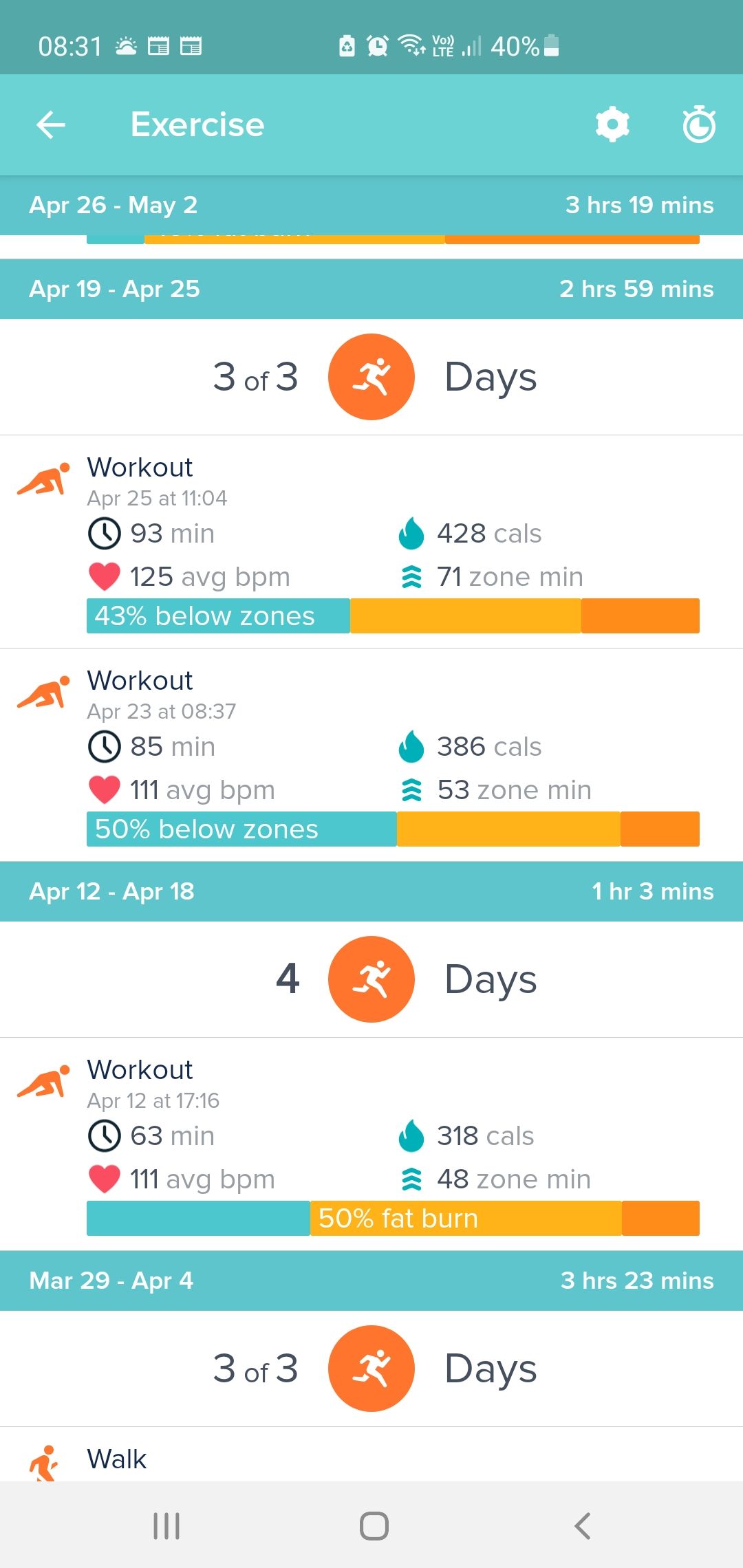Open recent apps from the navigation bar

166,1525
